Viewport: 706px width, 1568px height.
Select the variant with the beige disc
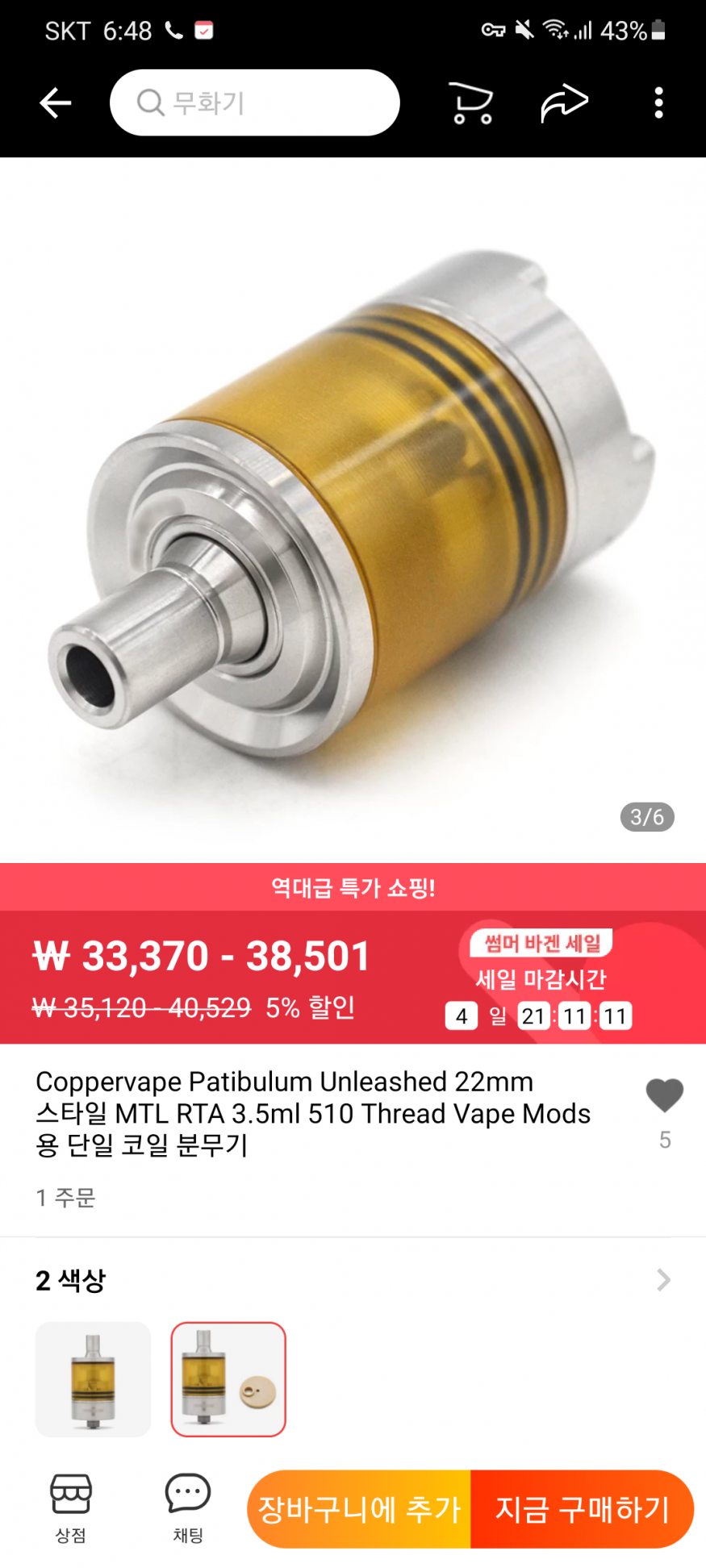click(x=228, y=1379)
